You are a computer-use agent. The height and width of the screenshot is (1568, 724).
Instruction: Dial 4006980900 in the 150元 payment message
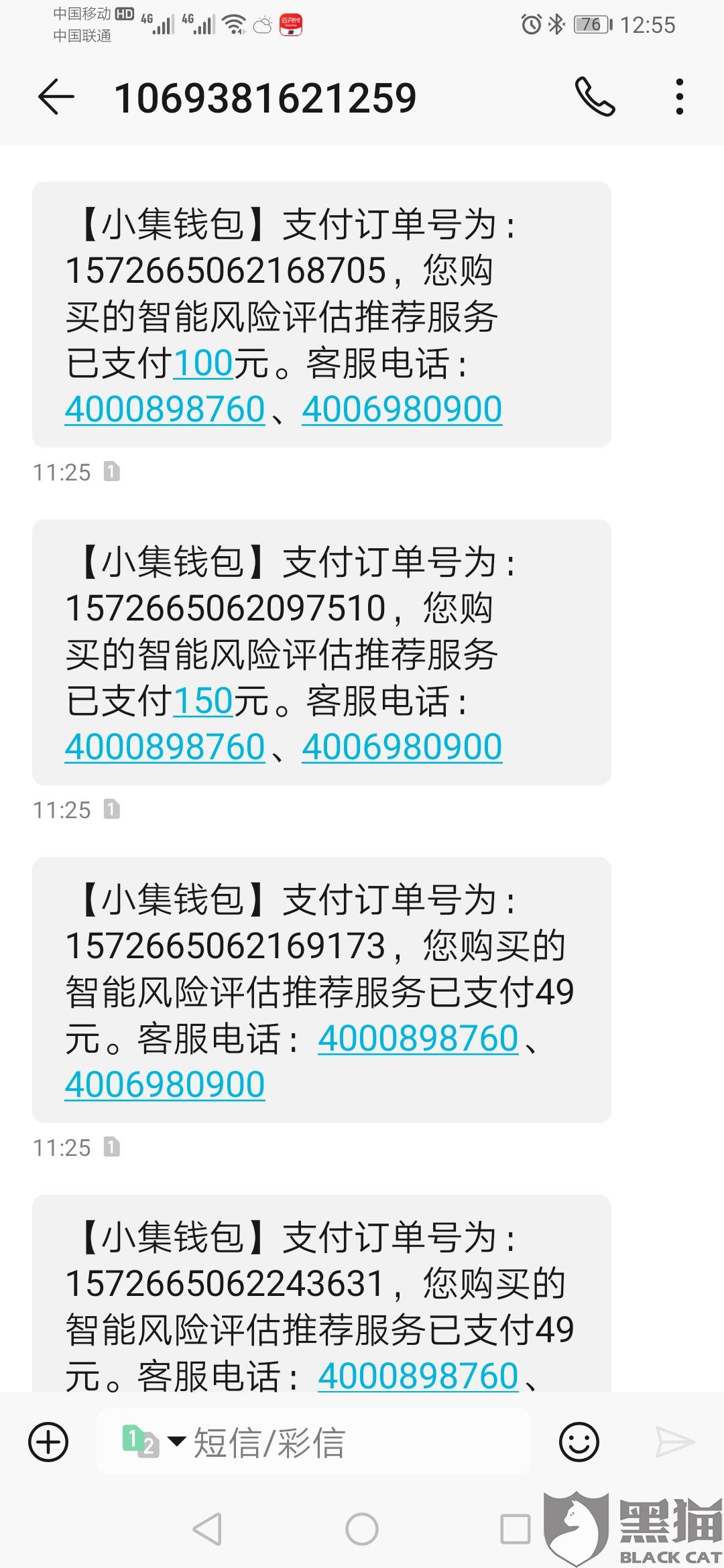tap(402, 747)
